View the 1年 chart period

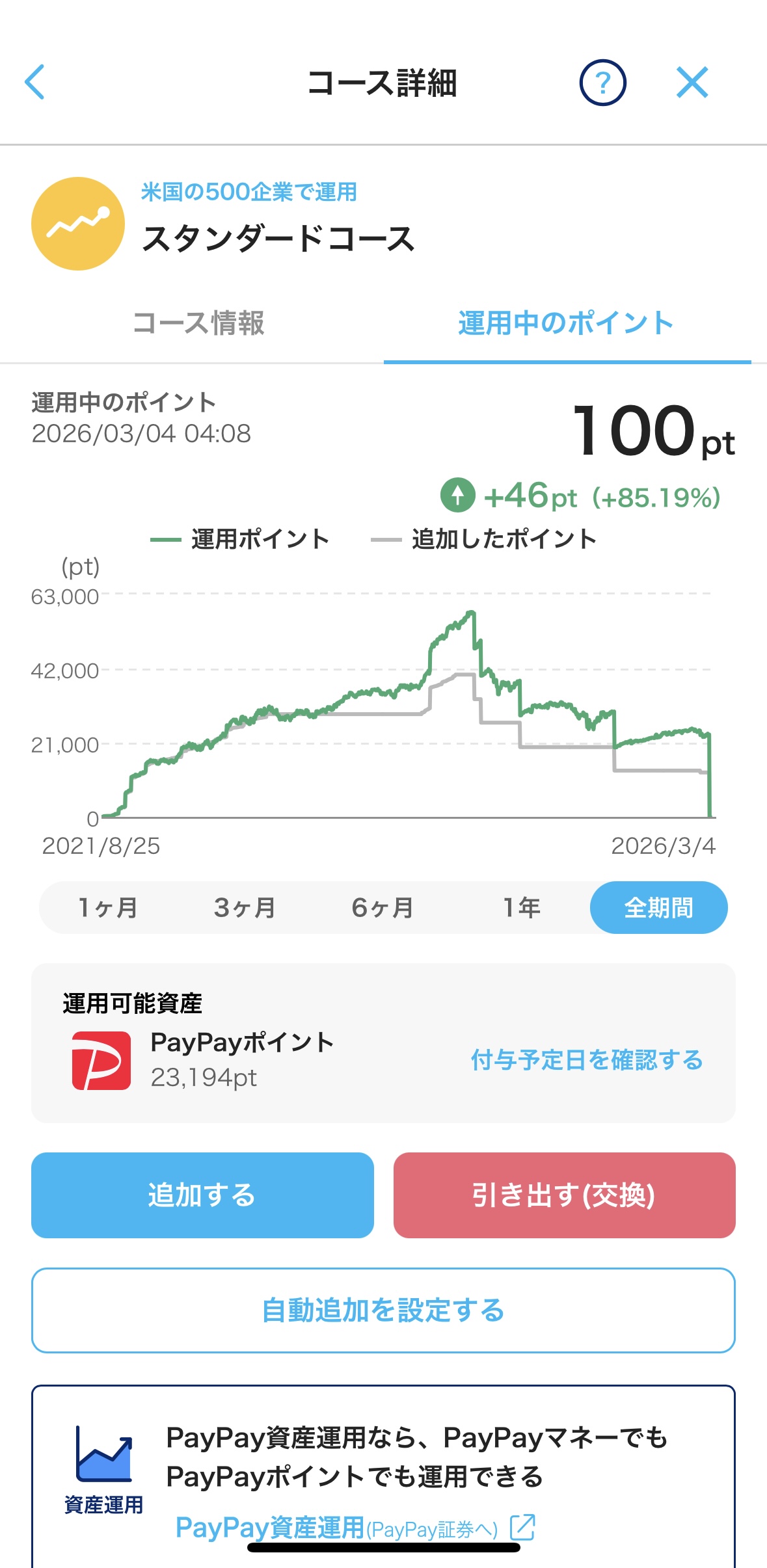(521, 907)
